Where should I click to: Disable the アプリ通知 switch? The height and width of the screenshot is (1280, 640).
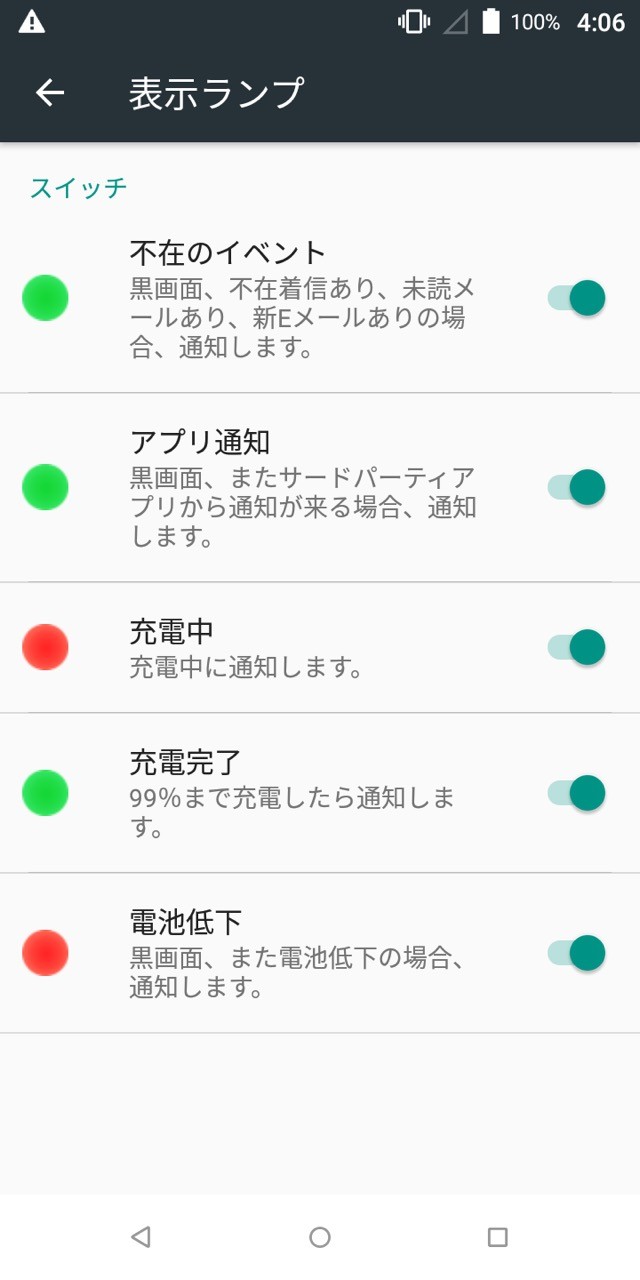pyautogui.click(x=577, y=487)
